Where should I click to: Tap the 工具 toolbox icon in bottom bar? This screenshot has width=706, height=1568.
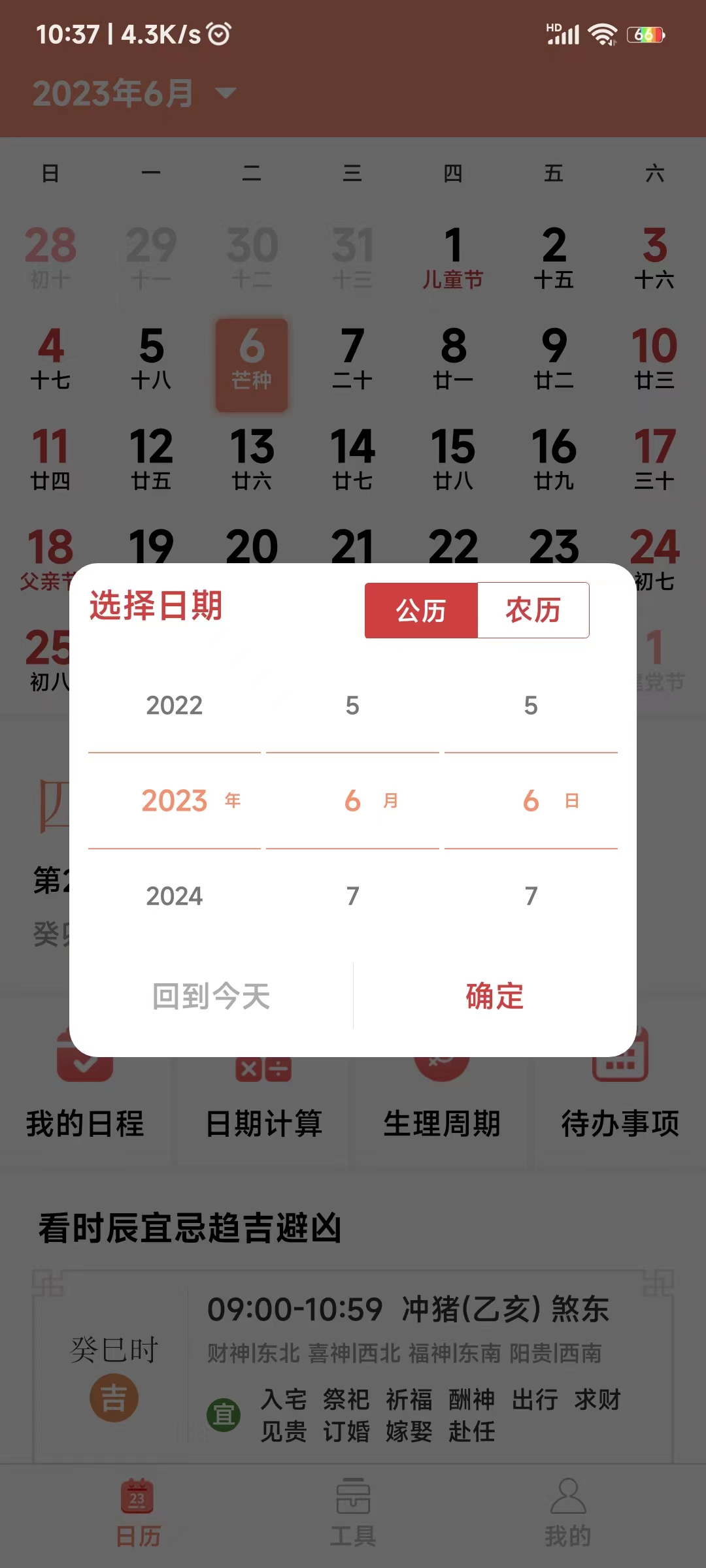click(353, 1503)
